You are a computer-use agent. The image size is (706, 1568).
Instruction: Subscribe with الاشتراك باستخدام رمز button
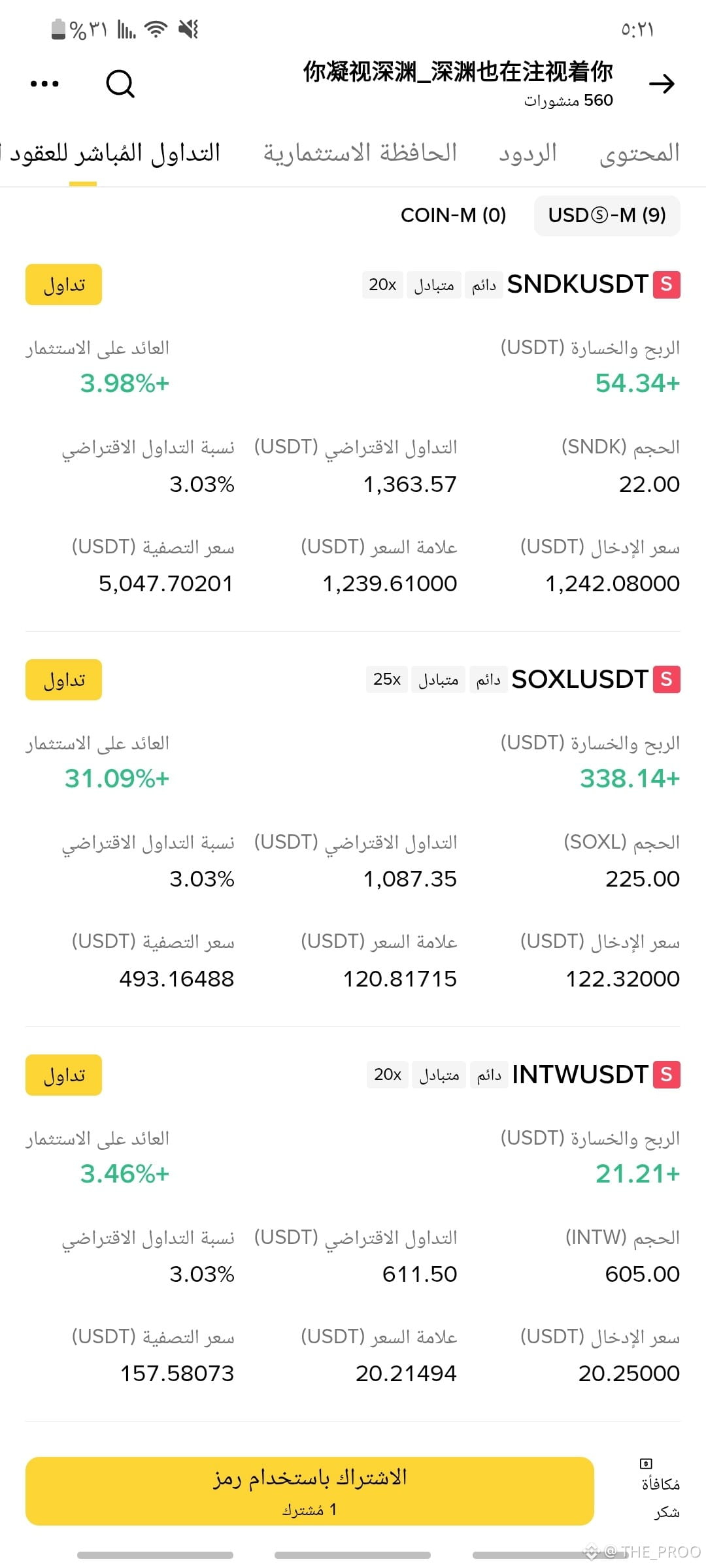coord(310,1491)
